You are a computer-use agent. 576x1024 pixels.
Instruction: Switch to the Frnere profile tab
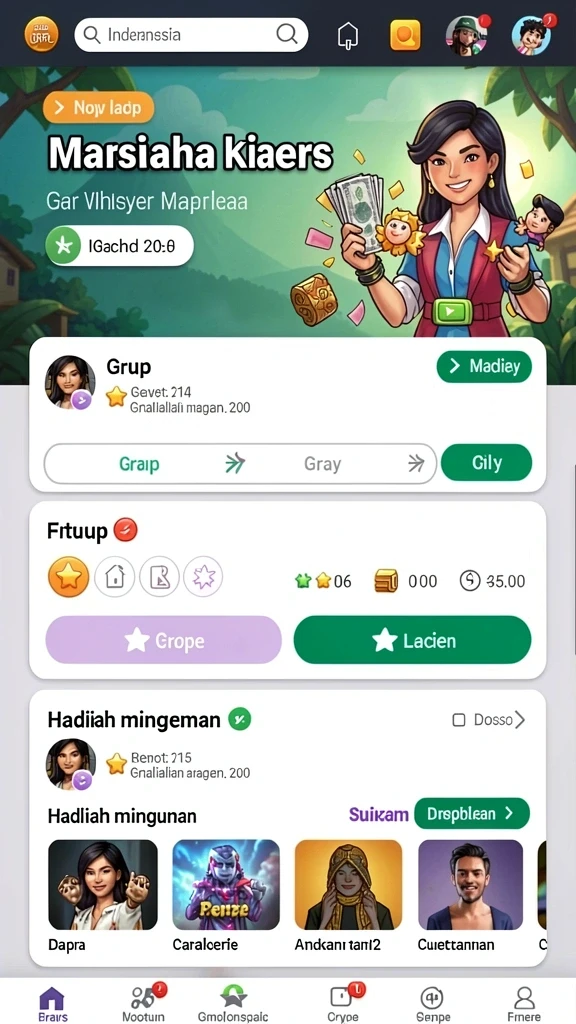coord(524,1003)
